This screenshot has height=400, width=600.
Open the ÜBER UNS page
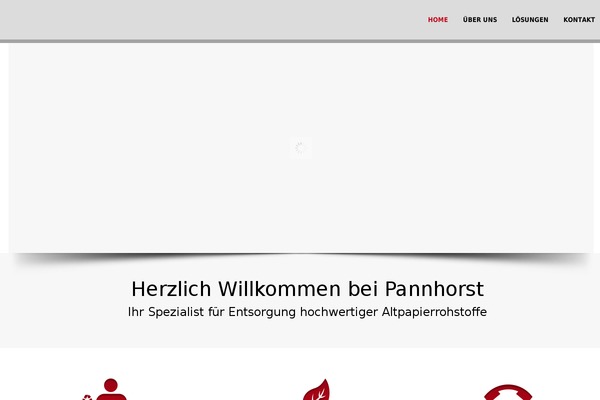coord(480,20)
